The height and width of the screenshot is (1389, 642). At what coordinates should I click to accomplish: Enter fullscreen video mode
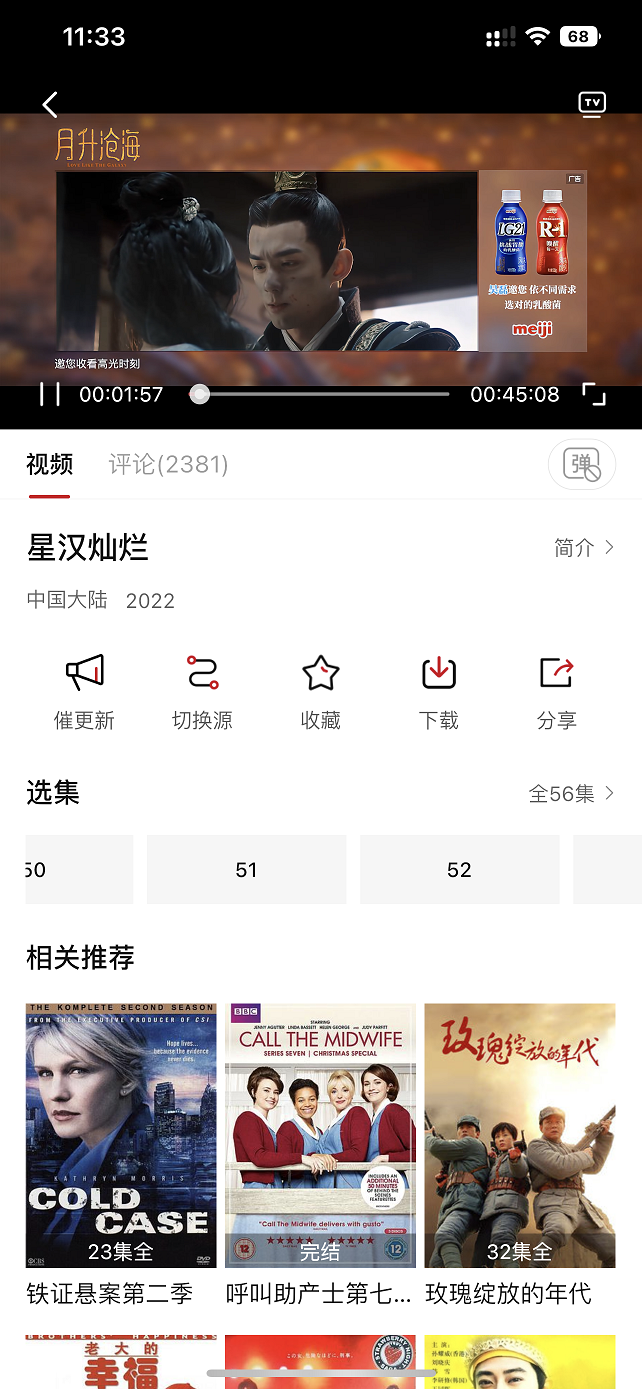[x=594, y=394]
